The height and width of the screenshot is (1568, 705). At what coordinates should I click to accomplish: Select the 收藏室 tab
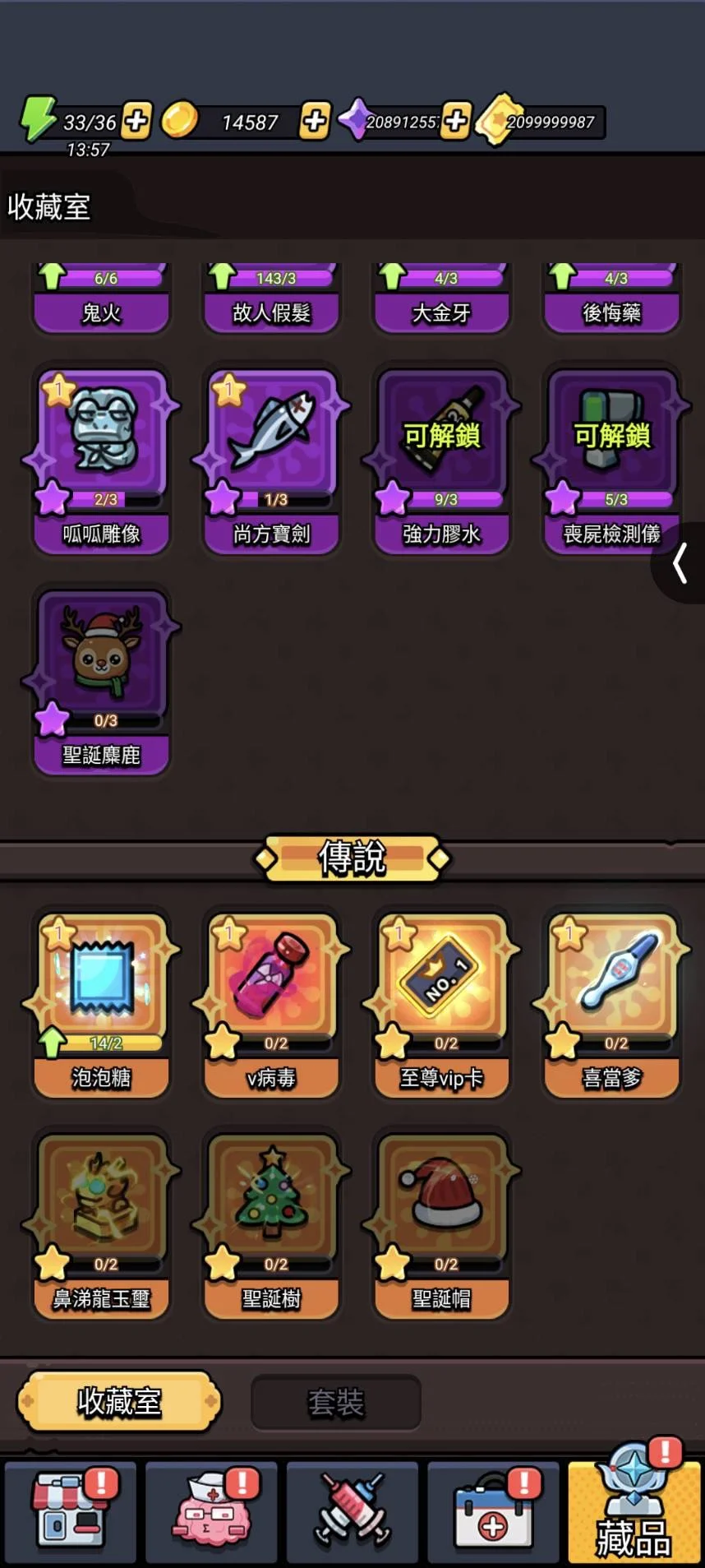[120, 1400]
